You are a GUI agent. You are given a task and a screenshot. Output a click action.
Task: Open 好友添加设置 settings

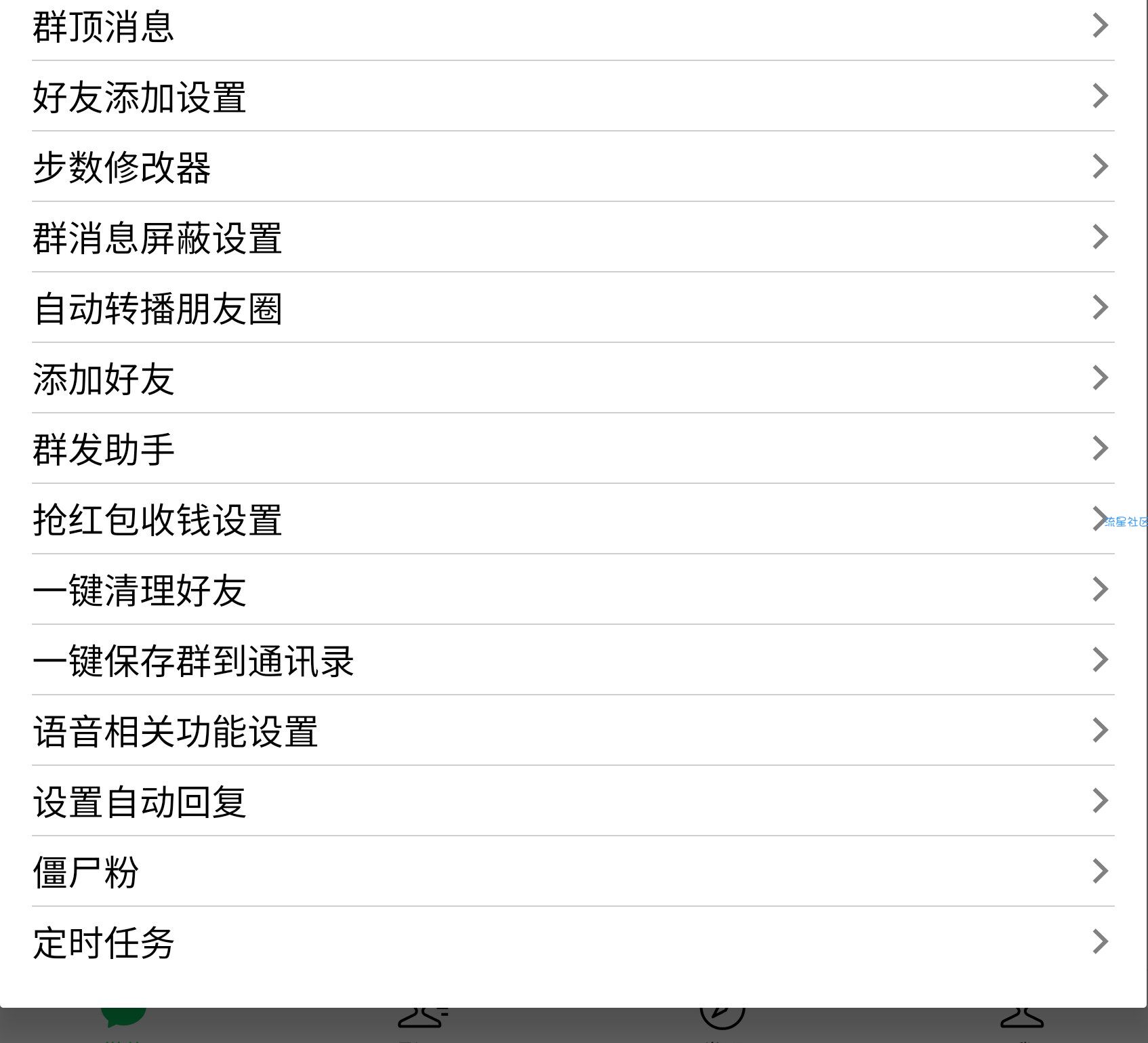pos(573,96)
